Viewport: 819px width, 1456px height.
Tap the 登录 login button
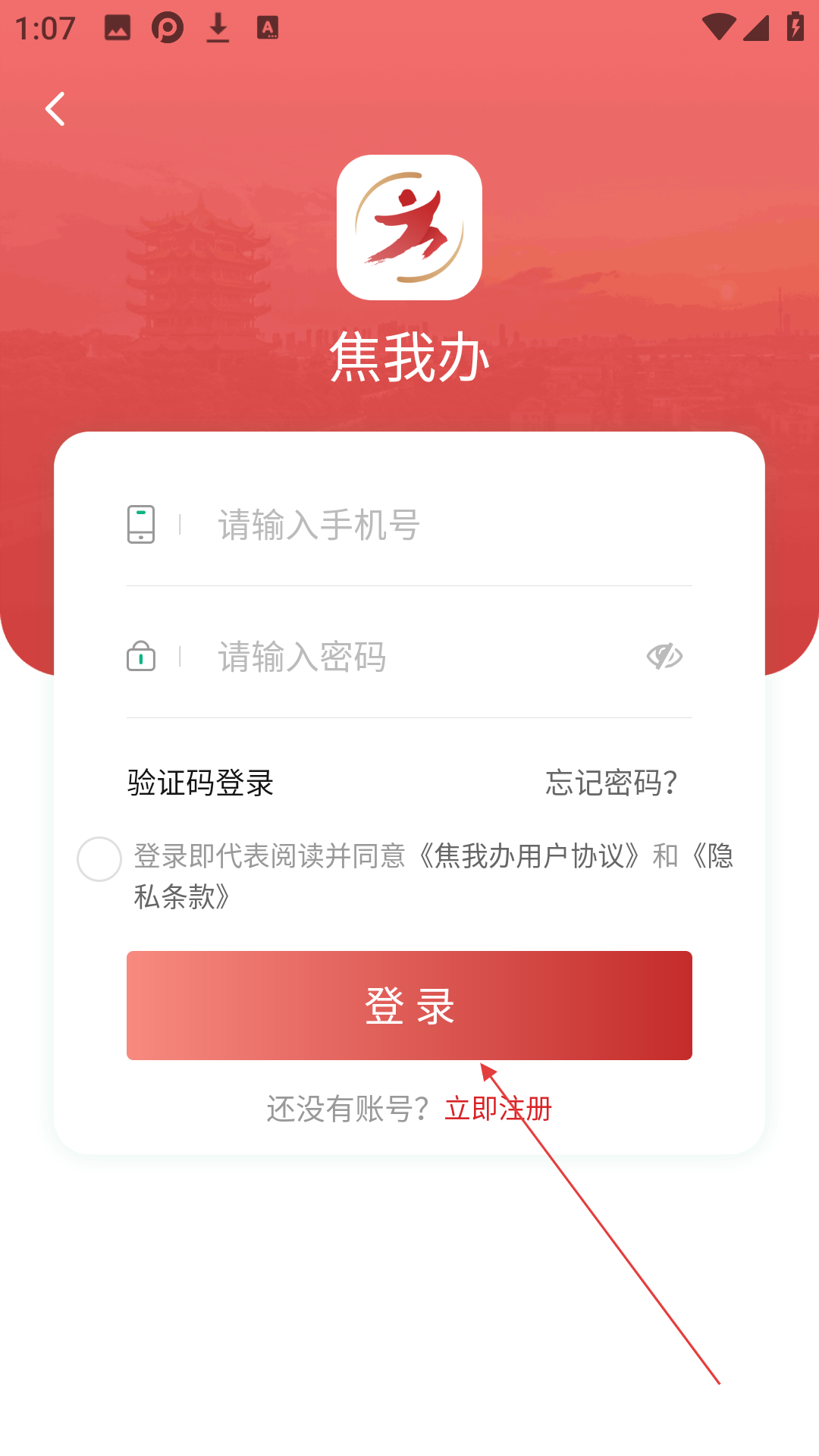click(409, 1006)
